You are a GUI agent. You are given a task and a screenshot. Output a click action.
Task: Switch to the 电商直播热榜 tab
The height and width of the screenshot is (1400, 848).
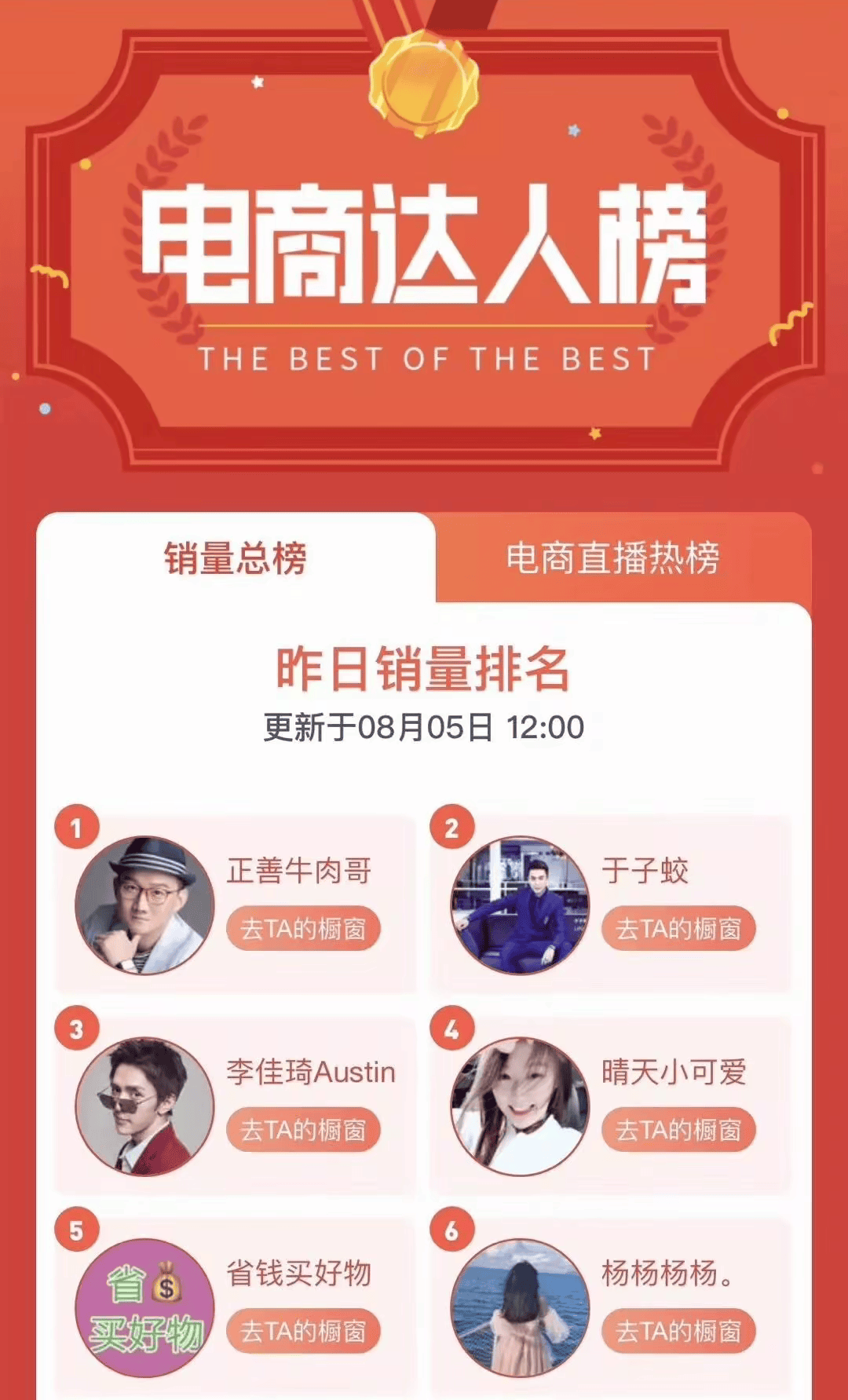tap(612, 558)
